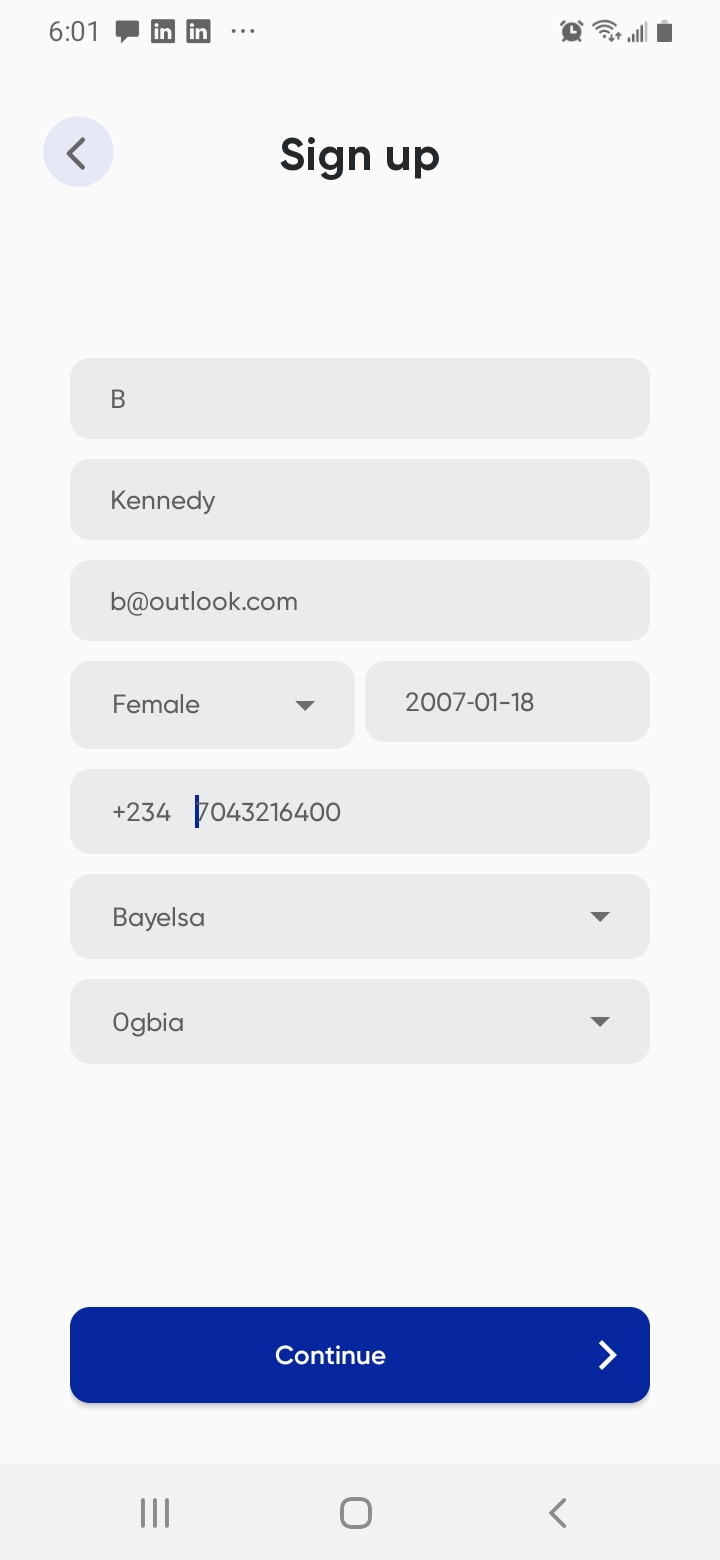Go back using the top-left arrow
The height and width of the screenshot is (1560, 720).
coord(78,152)
